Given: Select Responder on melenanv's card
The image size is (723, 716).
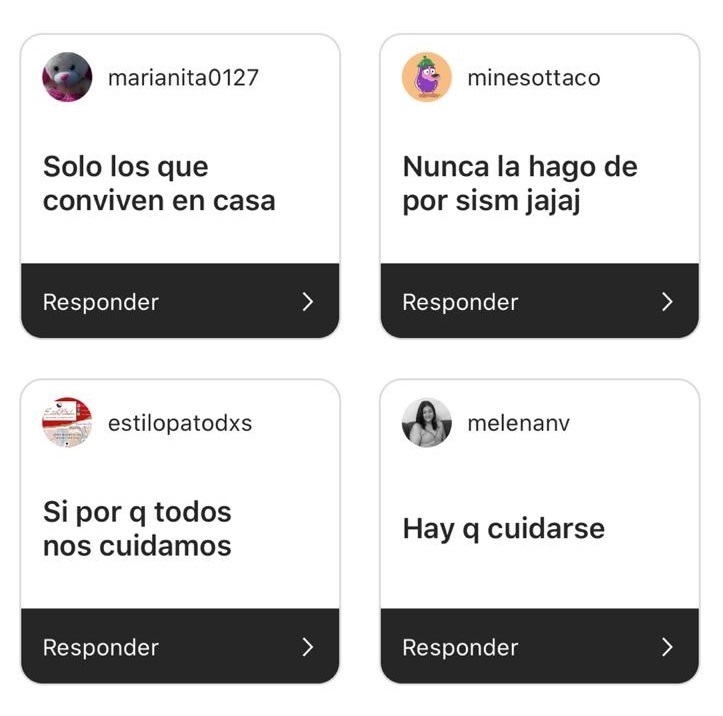Looking at the screenshot, I should pos(540,647).
